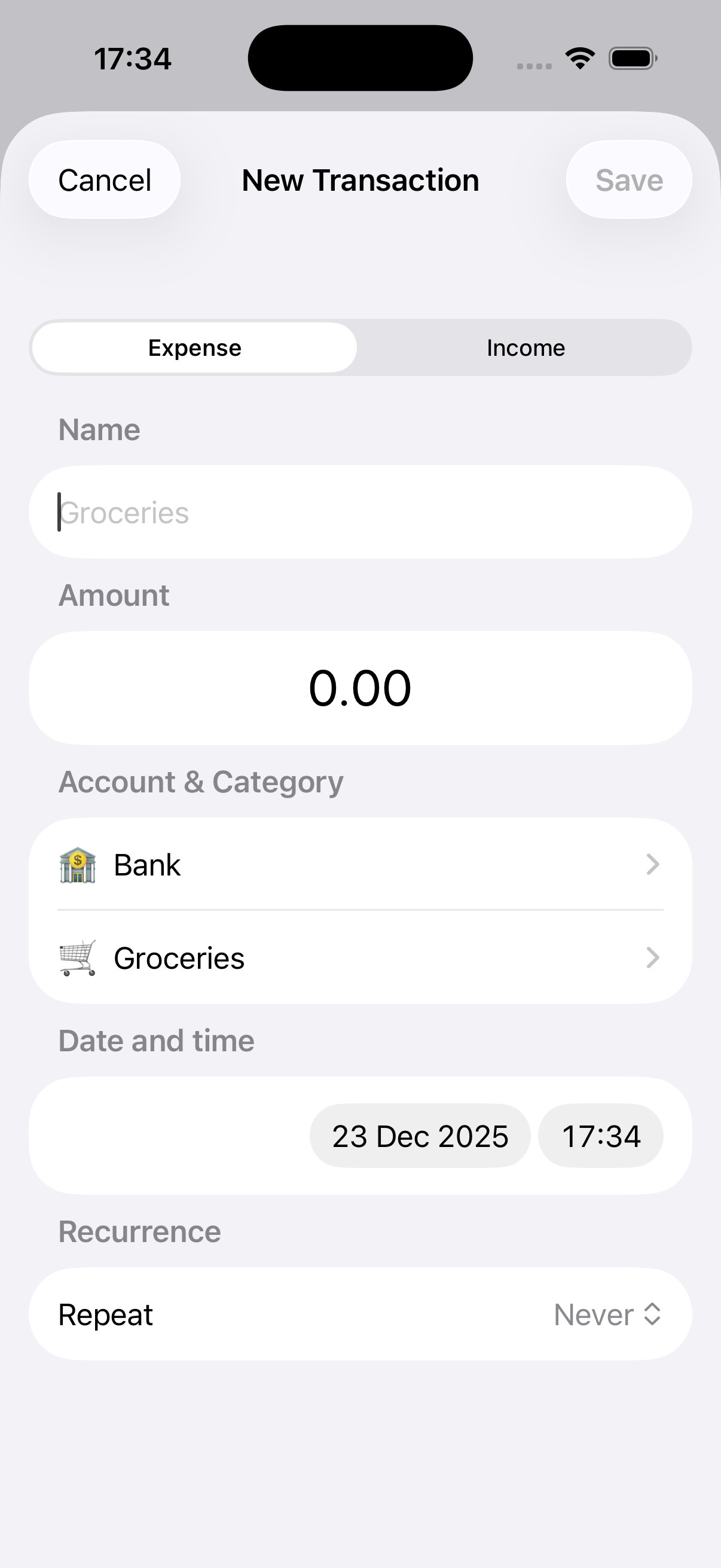
Task: Tap the battery indicator in the status bar
Action: (x=632, y=58)
